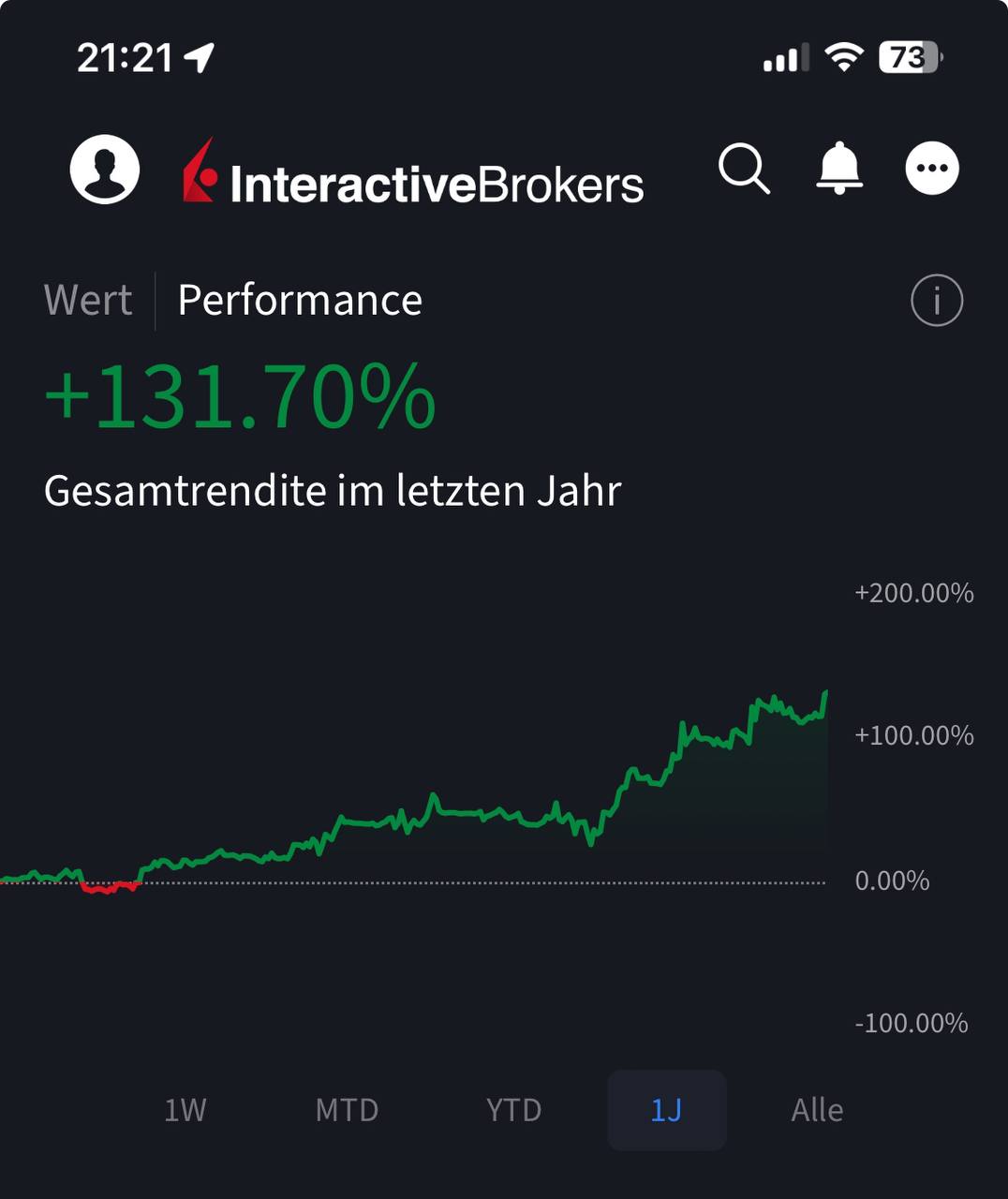Open the search magnifier

click(744, 170)
